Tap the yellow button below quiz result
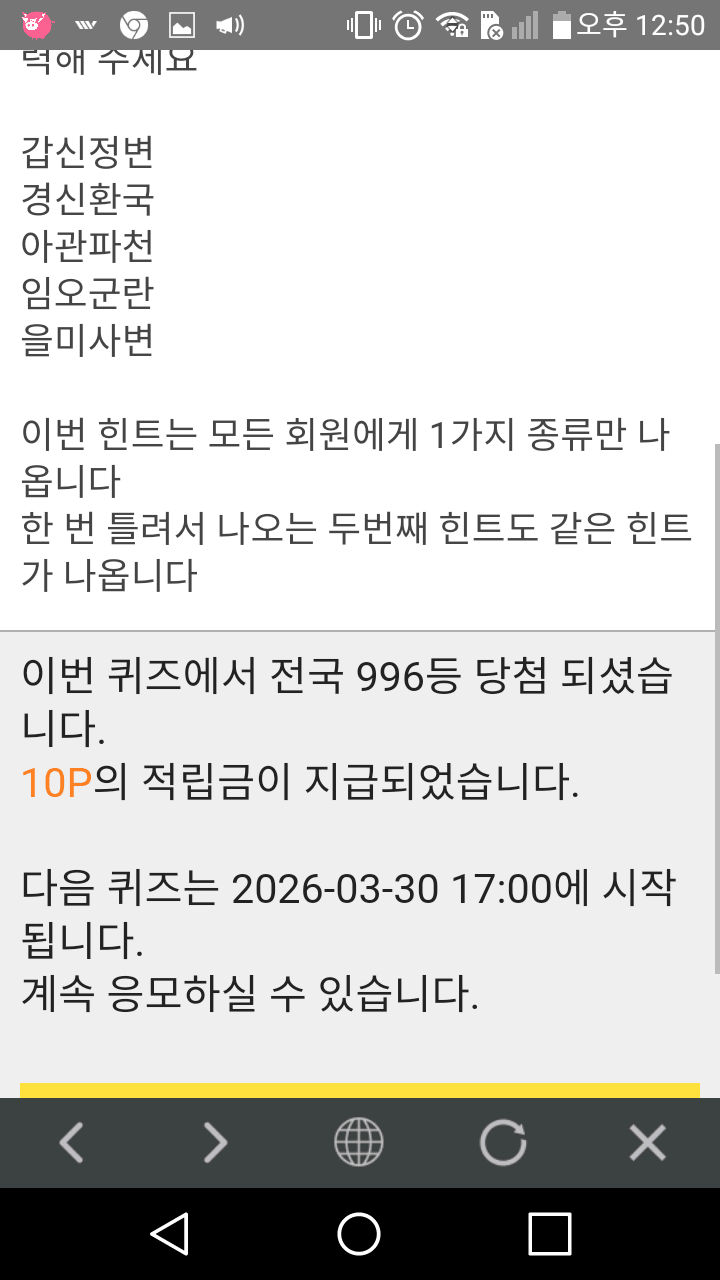Screen dimensions: 720x1280 pos(360,1090)
